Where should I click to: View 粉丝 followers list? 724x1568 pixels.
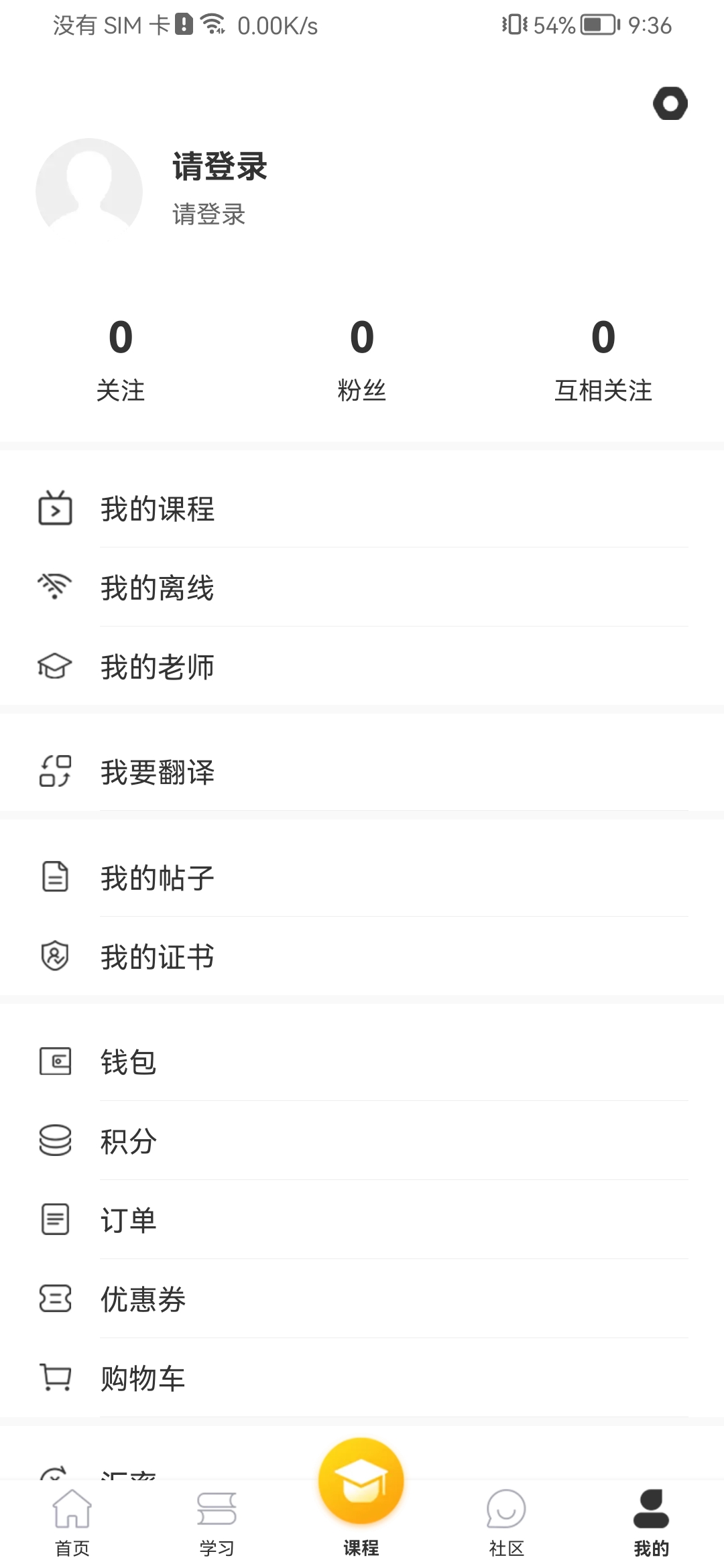362,361
